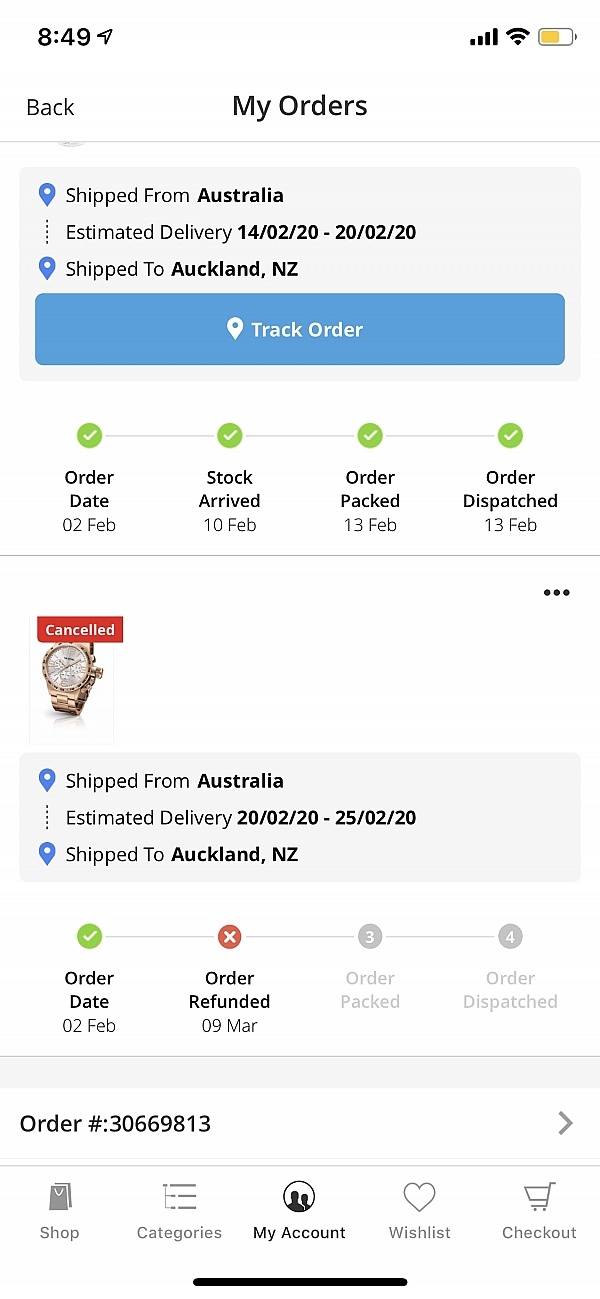Image resolution: width=600 pixels, height=1299 pixels.
Task: Switch to the Shop tab
Action: 60,1210
